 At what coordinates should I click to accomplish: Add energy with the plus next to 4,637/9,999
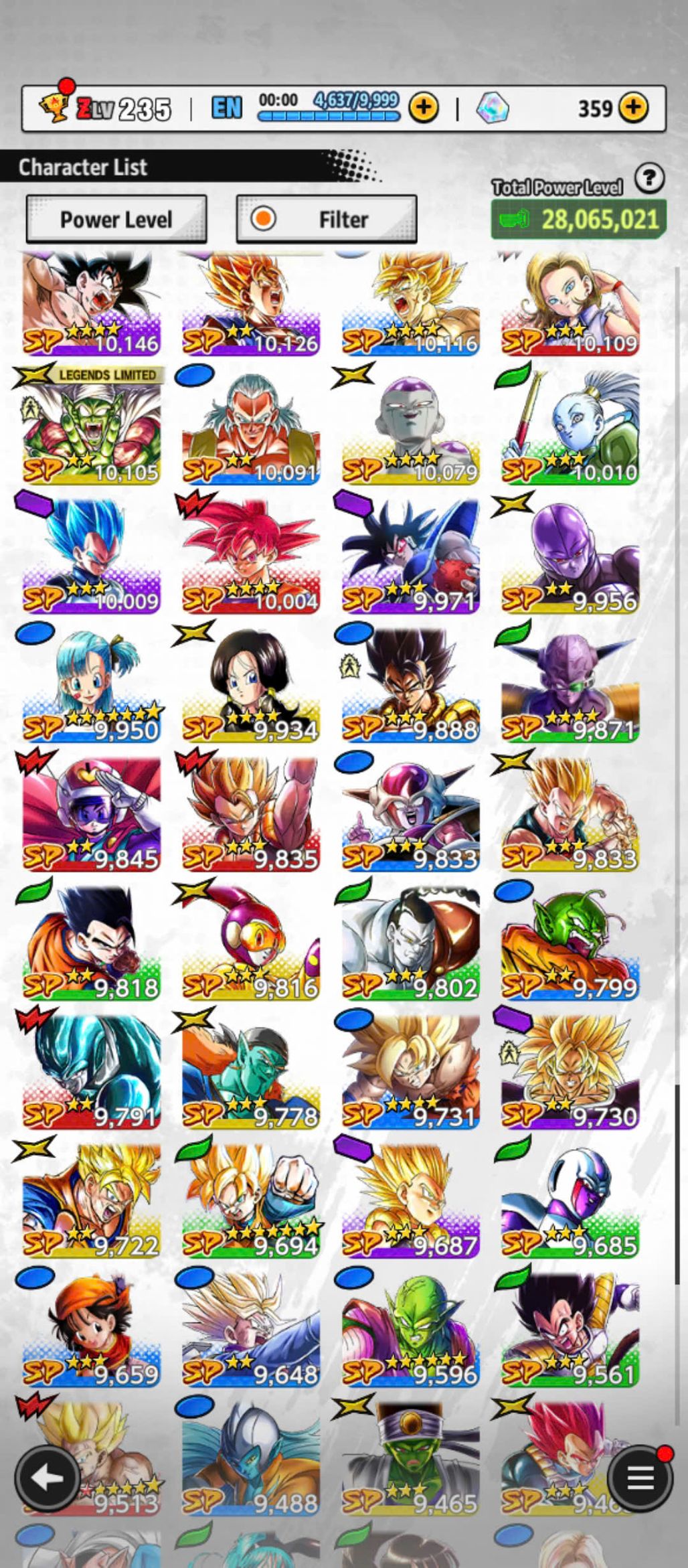[424, 107]
